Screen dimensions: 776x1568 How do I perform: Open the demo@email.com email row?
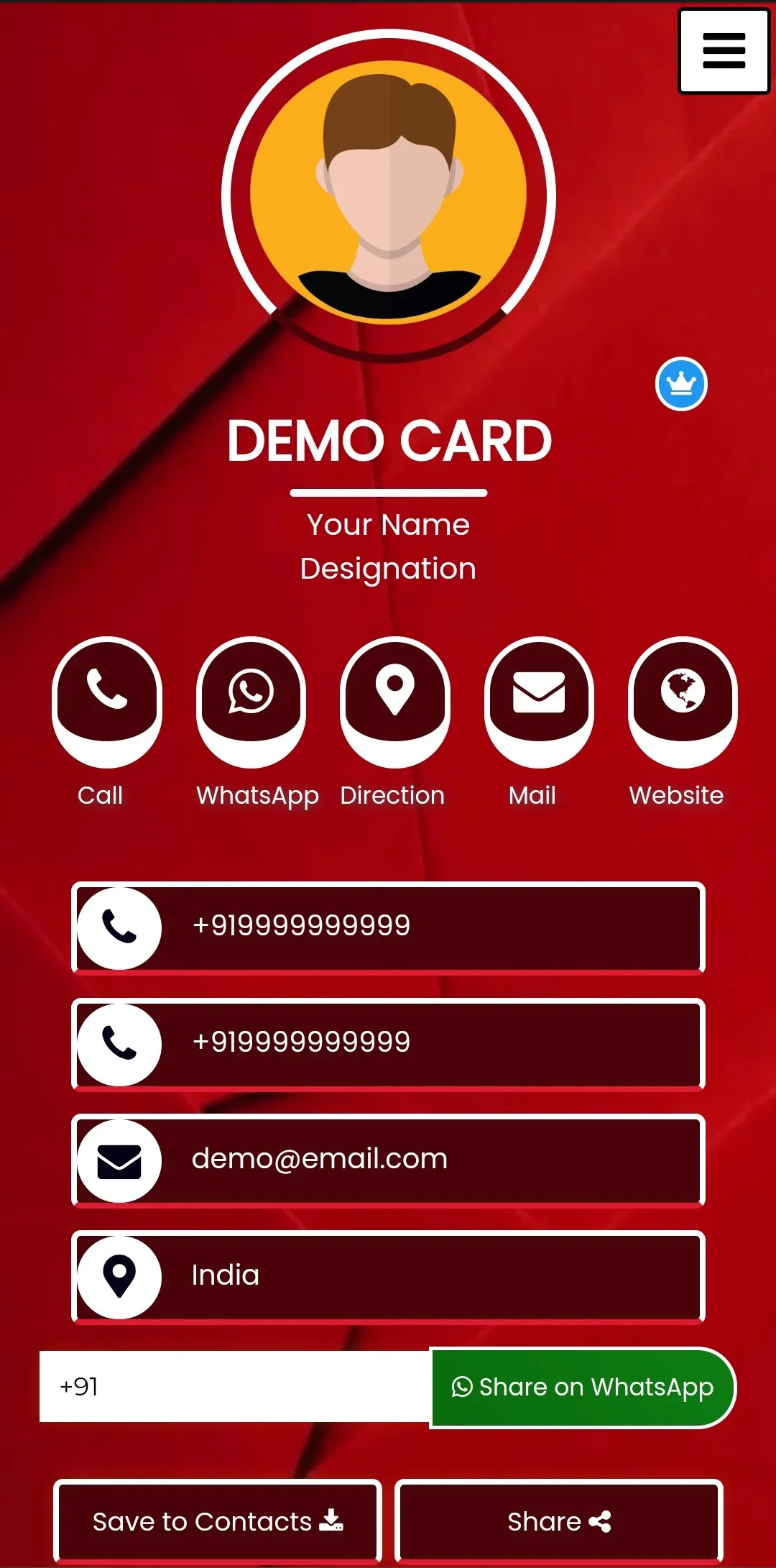tap(388, 1160)
